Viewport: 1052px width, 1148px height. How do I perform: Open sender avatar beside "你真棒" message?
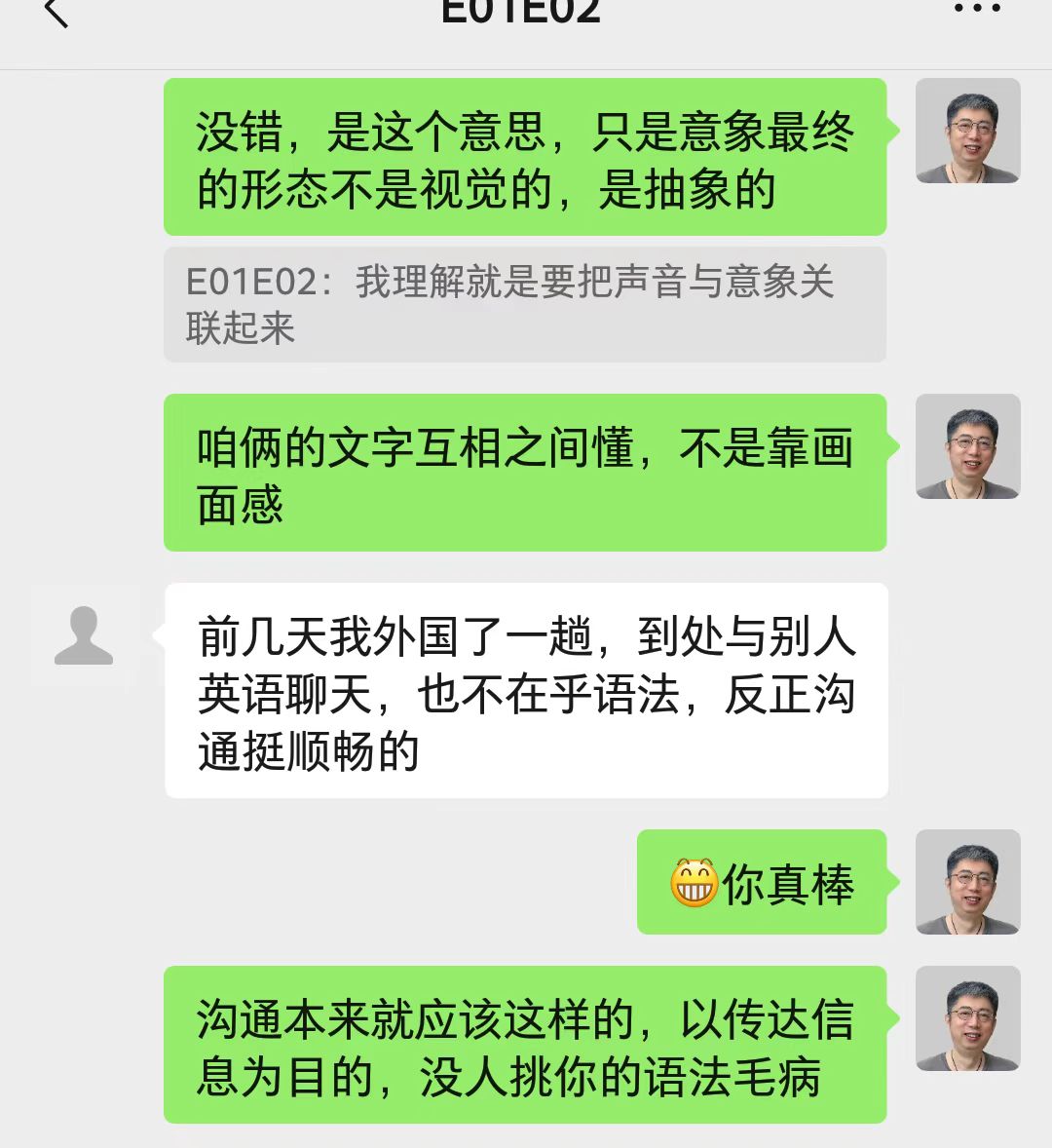[x=967, y=882]
